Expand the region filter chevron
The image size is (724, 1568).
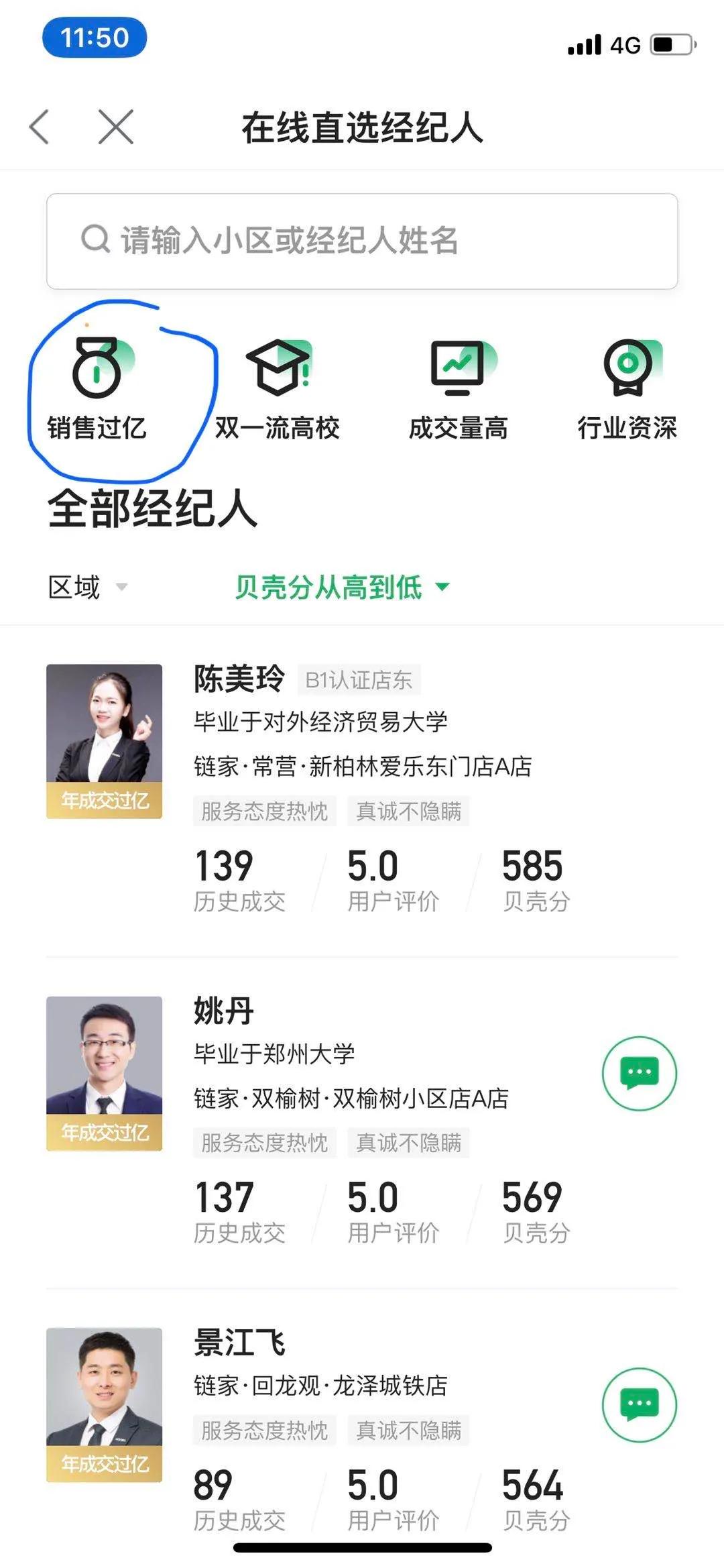click(123, 587)
